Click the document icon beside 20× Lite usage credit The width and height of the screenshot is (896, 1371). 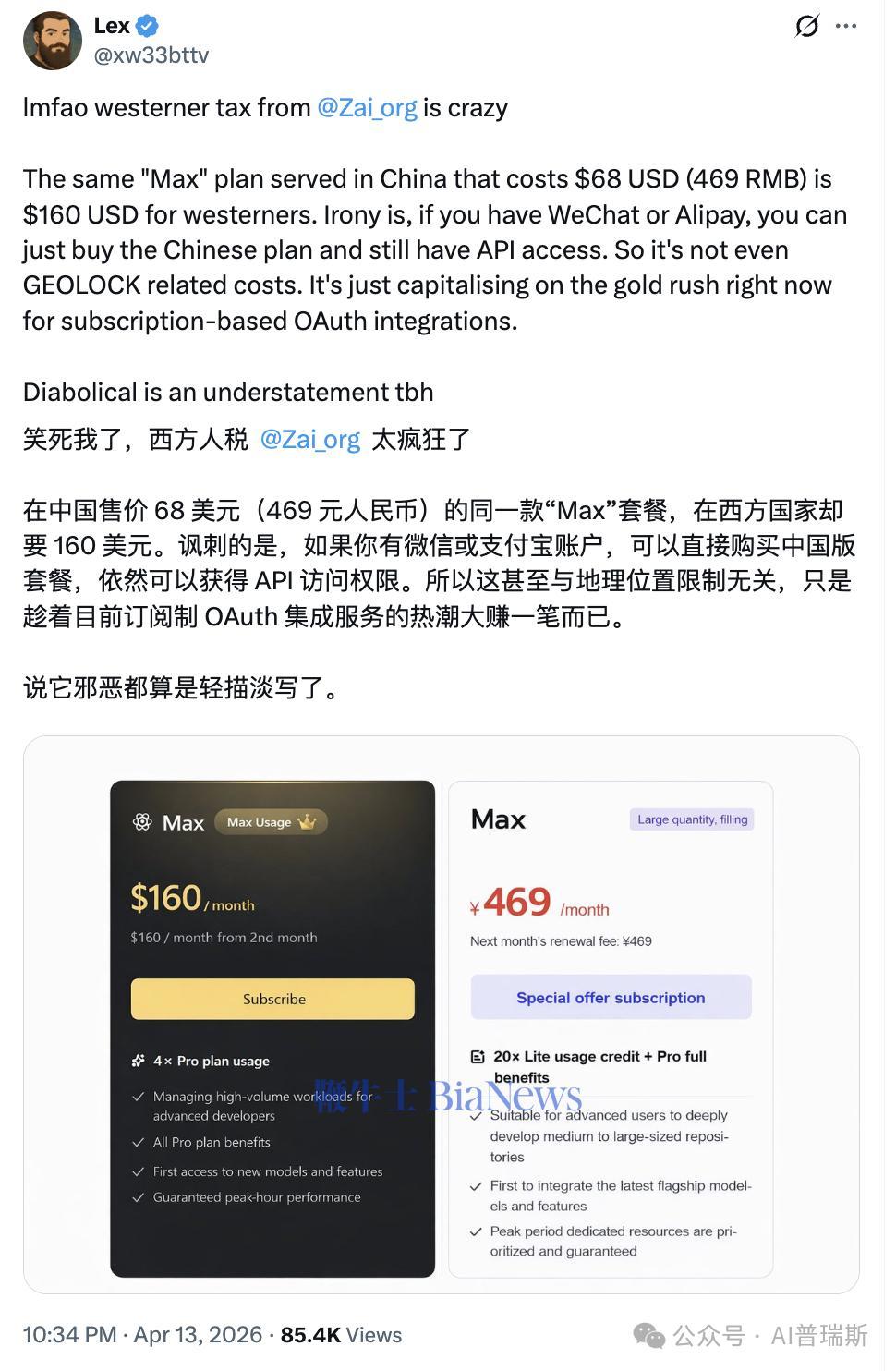(x=478, y=1056)
